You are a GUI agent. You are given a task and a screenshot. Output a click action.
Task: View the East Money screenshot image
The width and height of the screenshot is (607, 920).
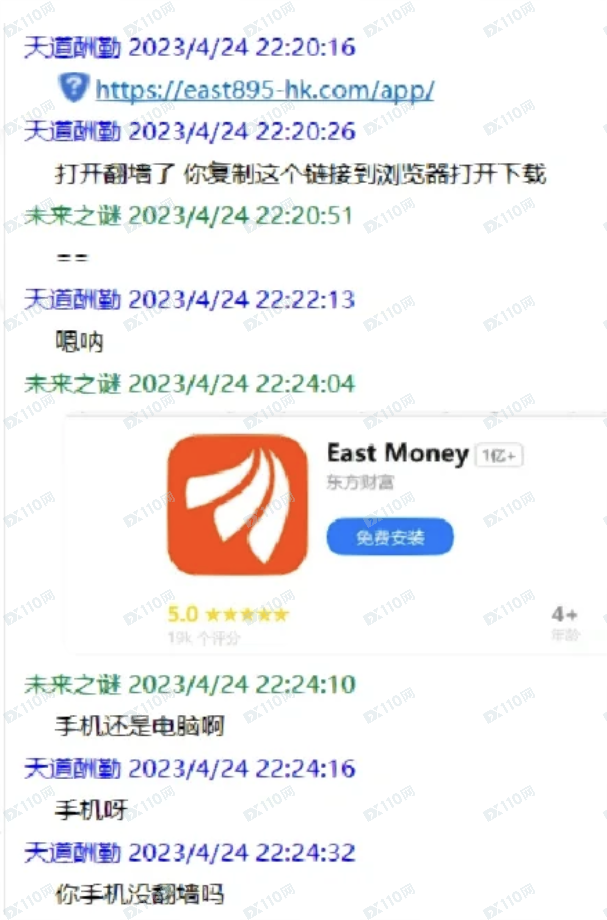(x=334, y=534)
